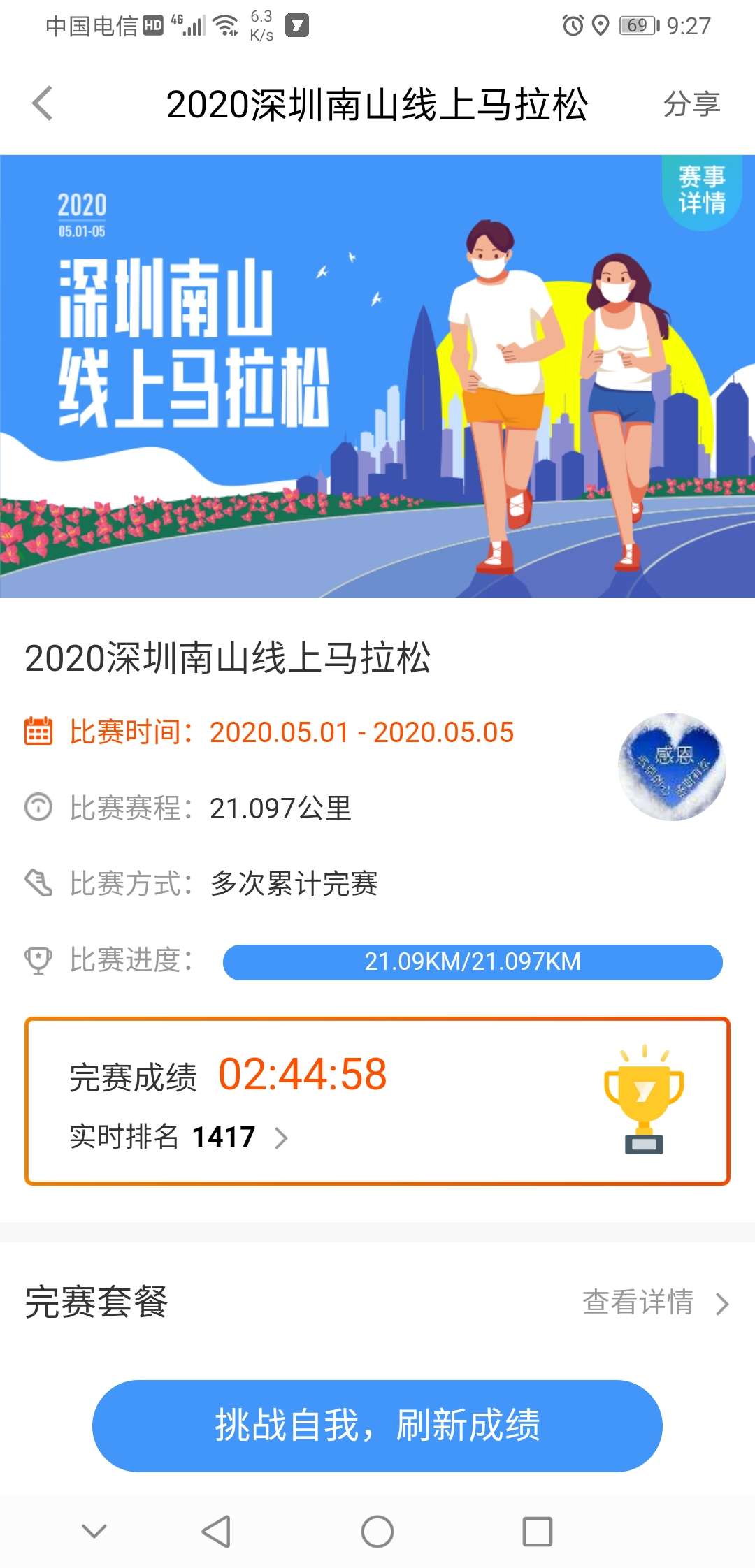Screen dimensions: 755x1568
Task: Click the calendar icon beside 比赛时间
Action: 38,731
